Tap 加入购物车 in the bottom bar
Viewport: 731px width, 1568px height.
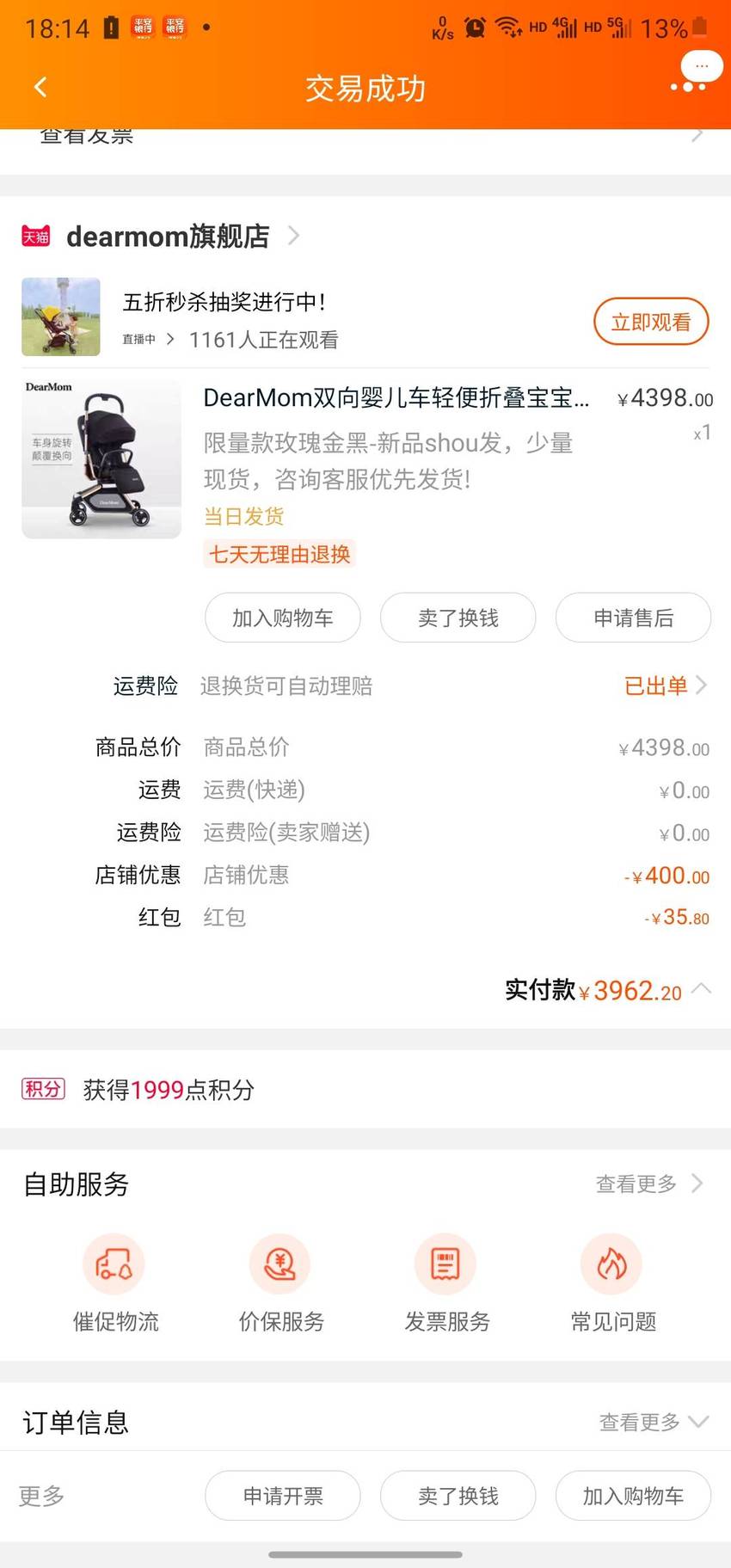pyautogui.click(x=633, y=1496)
